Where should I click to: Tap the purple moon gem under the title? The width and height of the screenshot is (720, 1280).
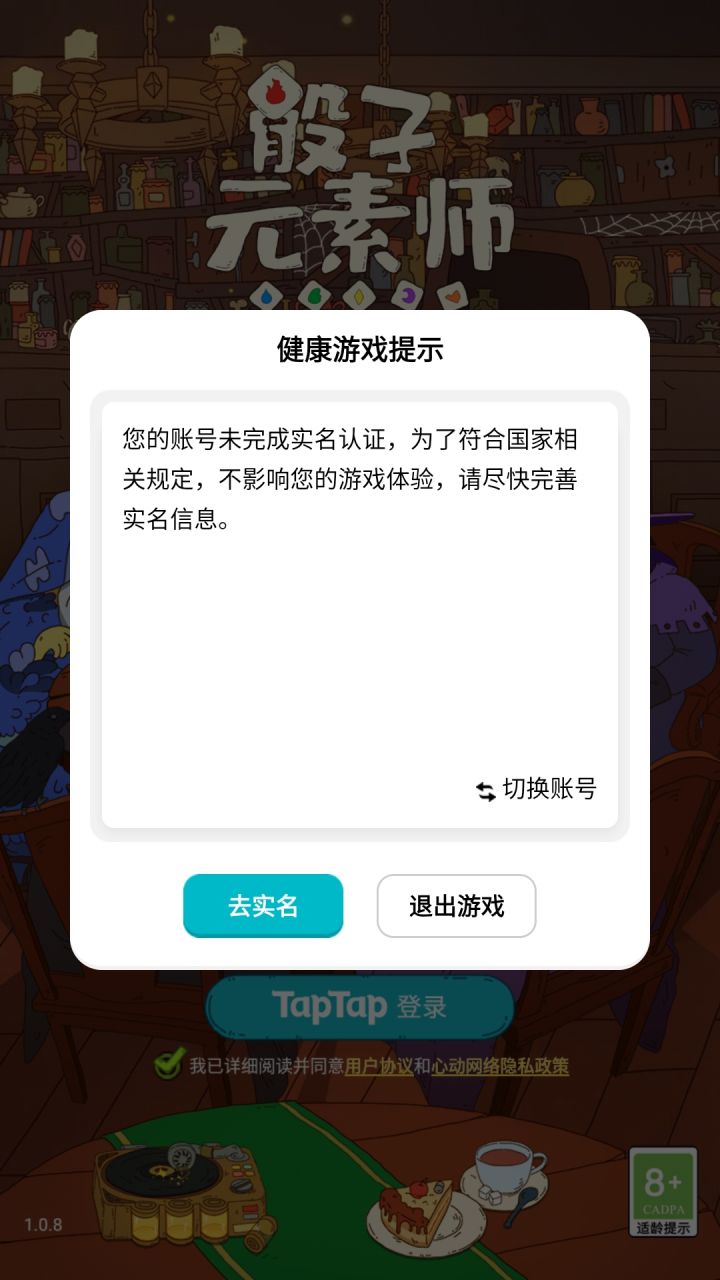[x=409, y=296]
